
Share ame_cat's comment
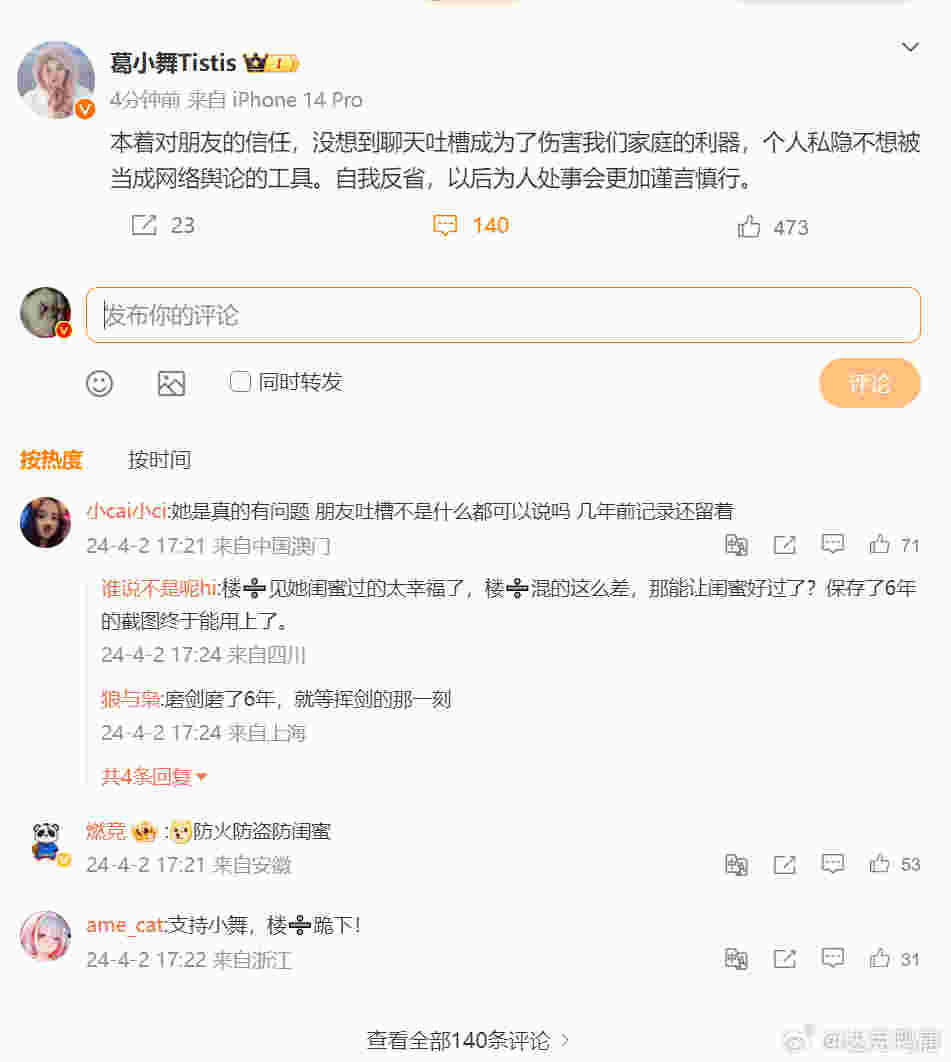point(785,959)
